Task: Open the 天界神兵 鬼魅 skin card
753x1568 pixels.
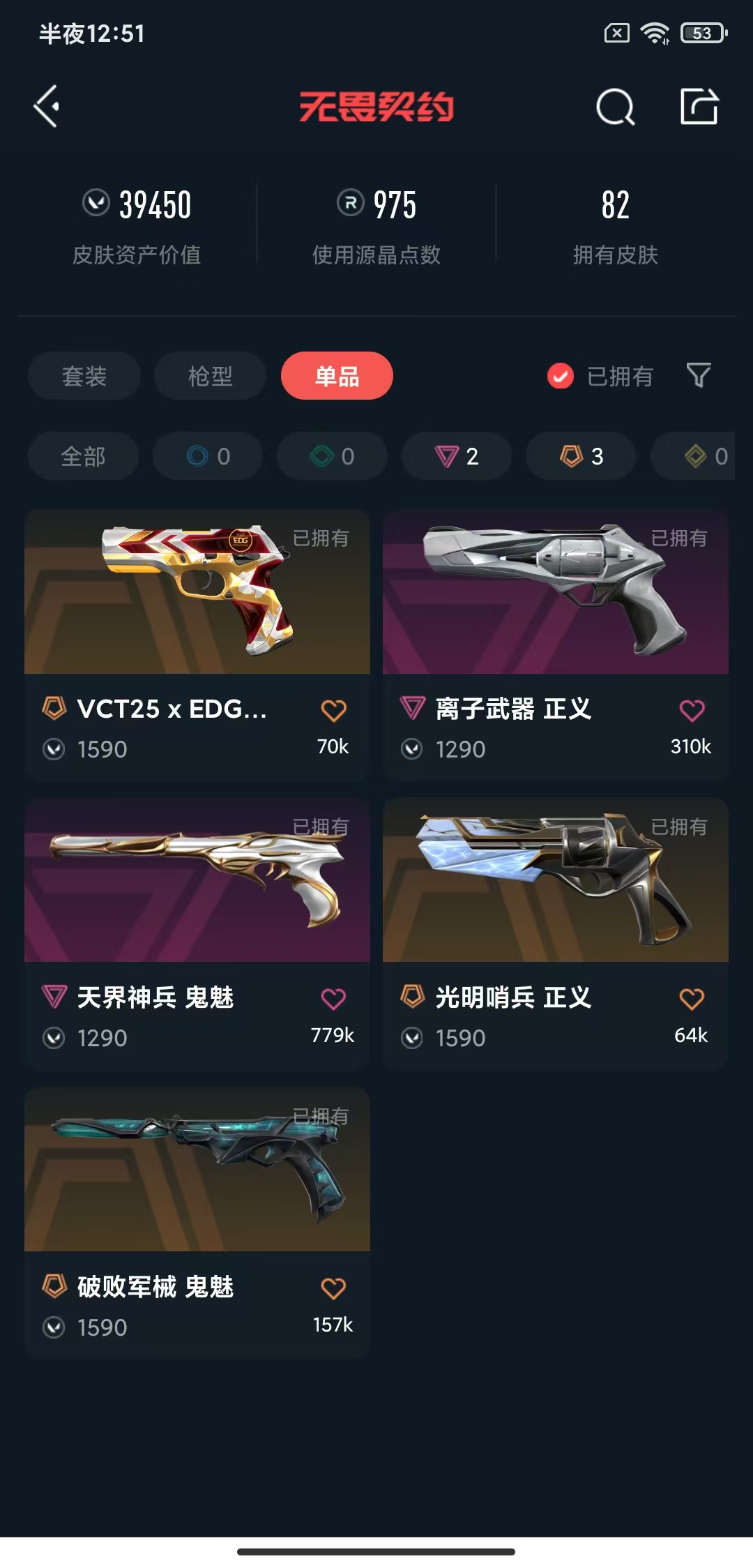Action: (x=197, y=880)
